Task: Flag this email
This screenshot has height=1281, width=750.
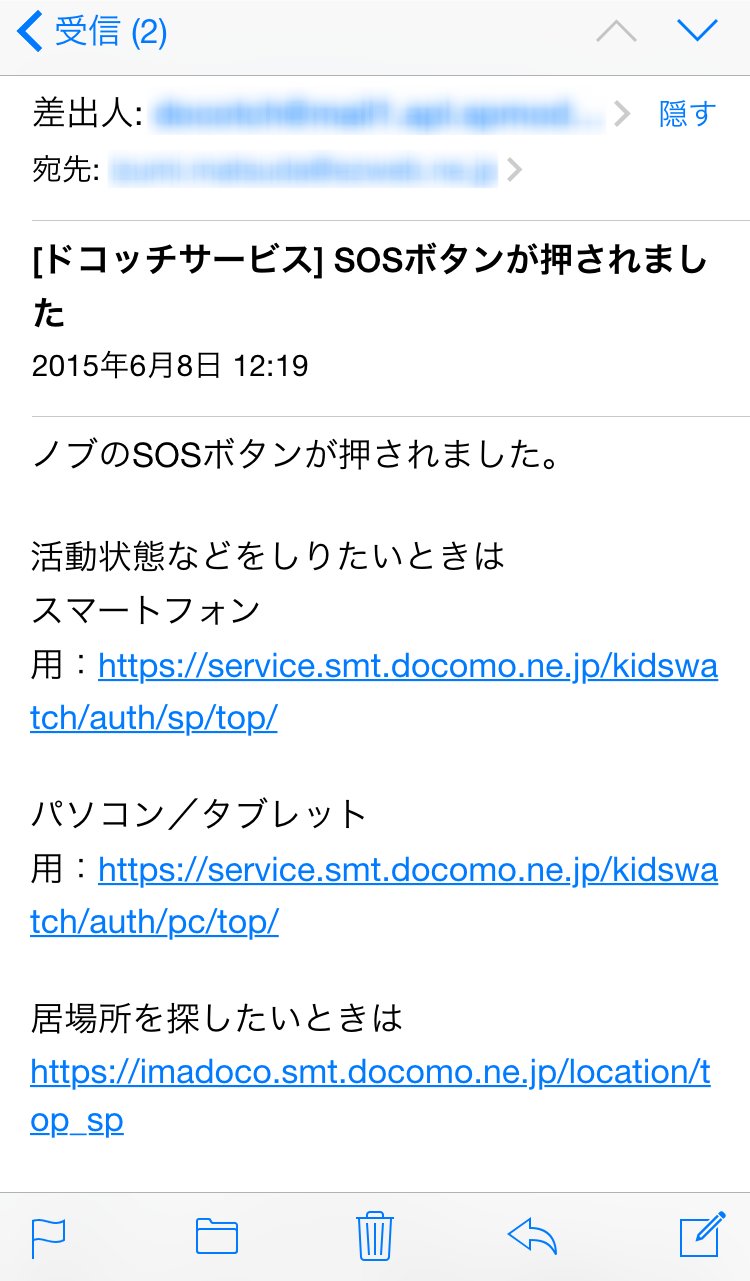Action: click(49, 1237)
